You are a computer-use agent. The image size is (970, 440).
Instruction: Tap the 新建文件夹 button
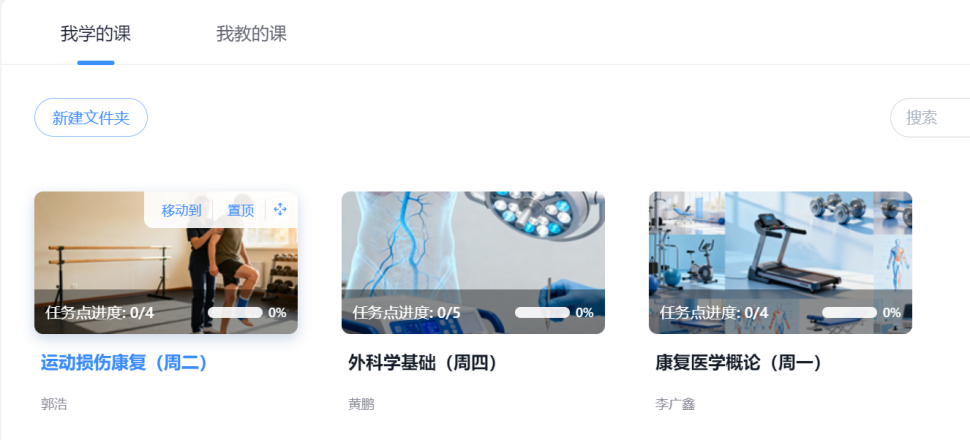coord(91,118)
